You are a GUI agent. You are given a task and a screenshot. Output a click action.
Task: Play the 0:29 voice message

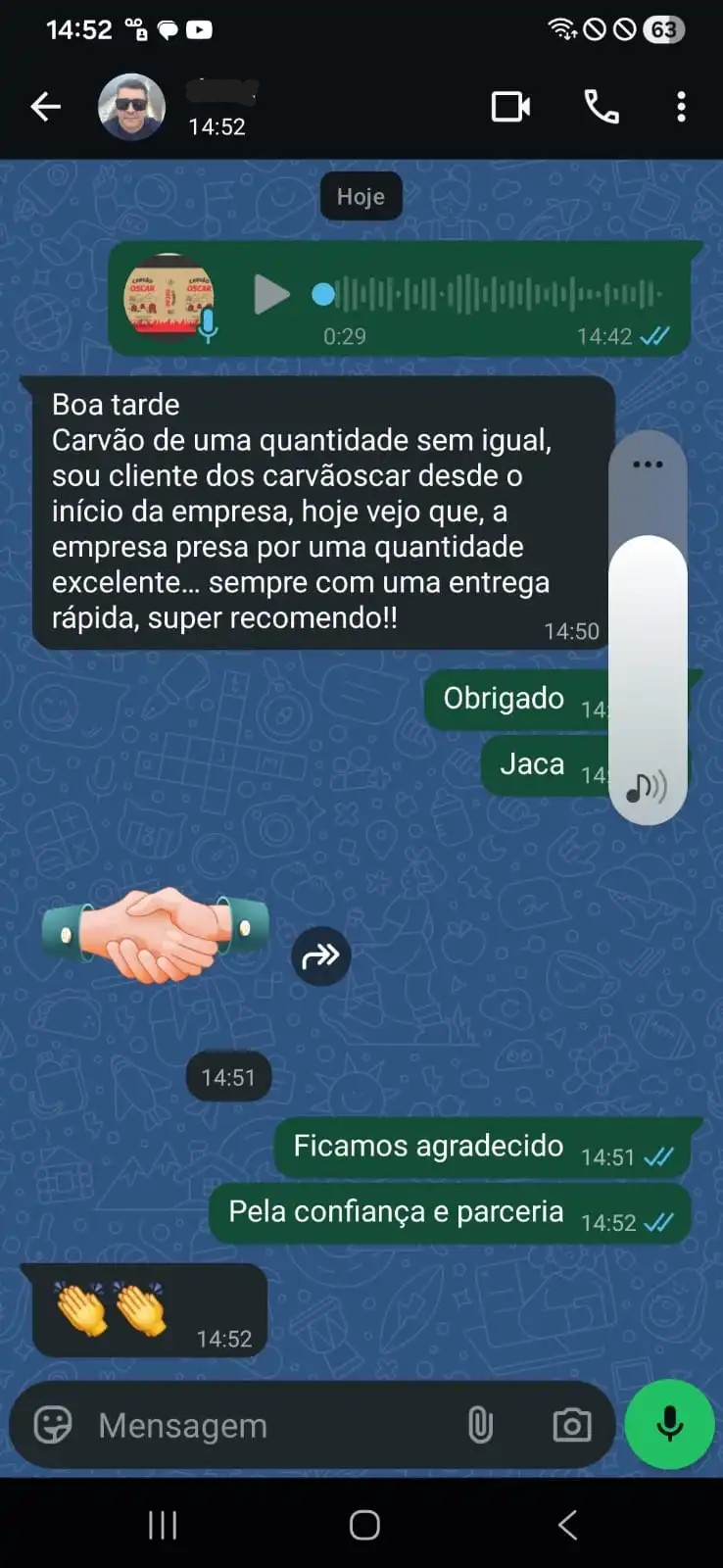pos(271,296)
